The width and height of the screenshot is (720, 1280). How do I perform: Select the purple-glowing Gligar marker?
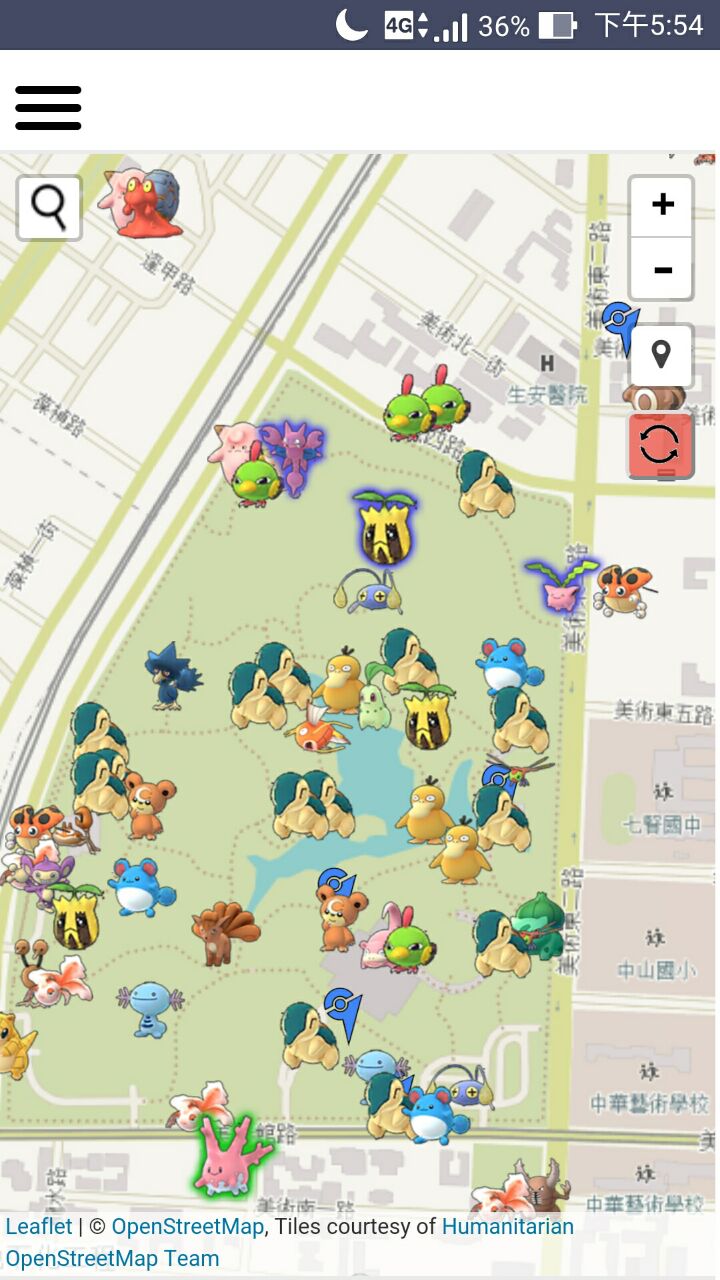click(292, 453)
